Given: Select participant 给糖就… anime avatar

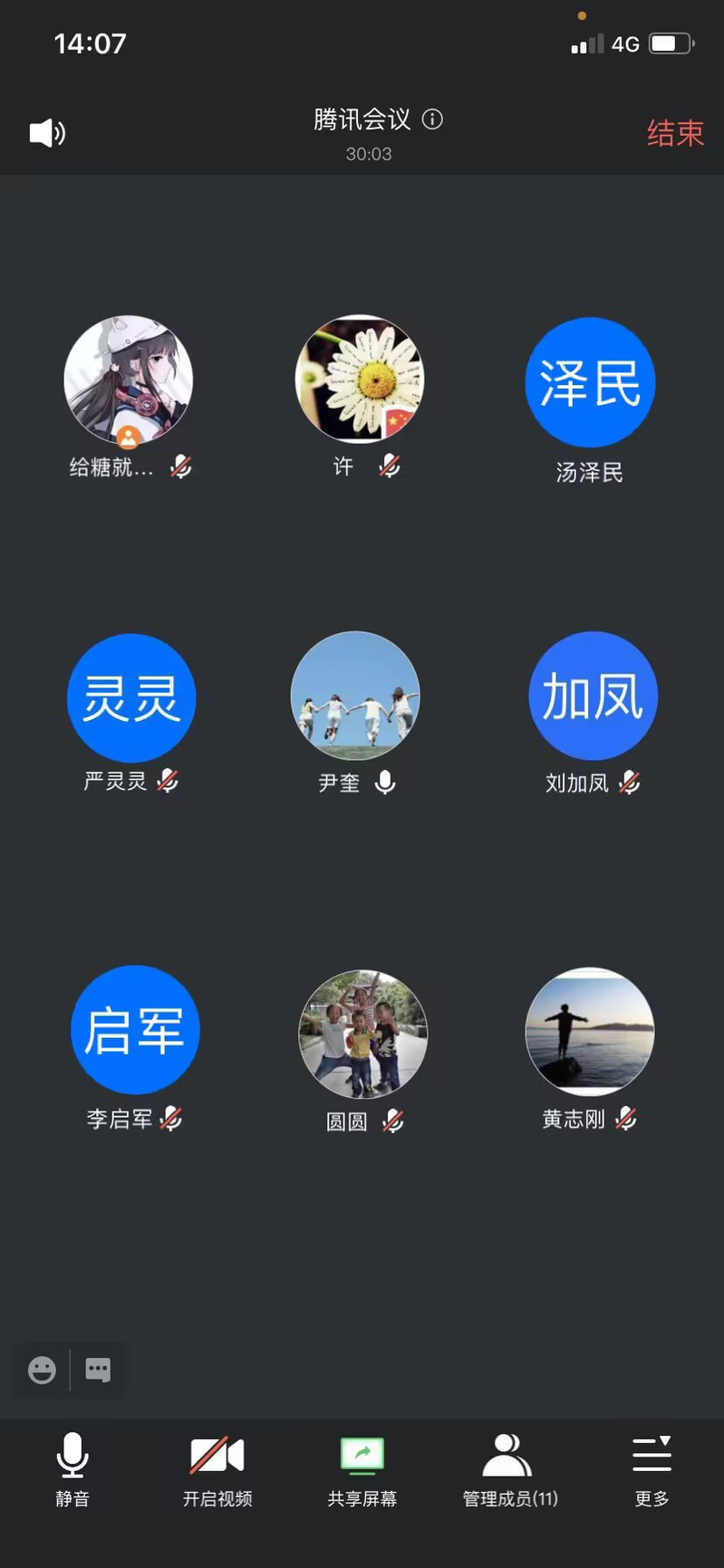Looking at the screenshot, I should pos(128,380).
